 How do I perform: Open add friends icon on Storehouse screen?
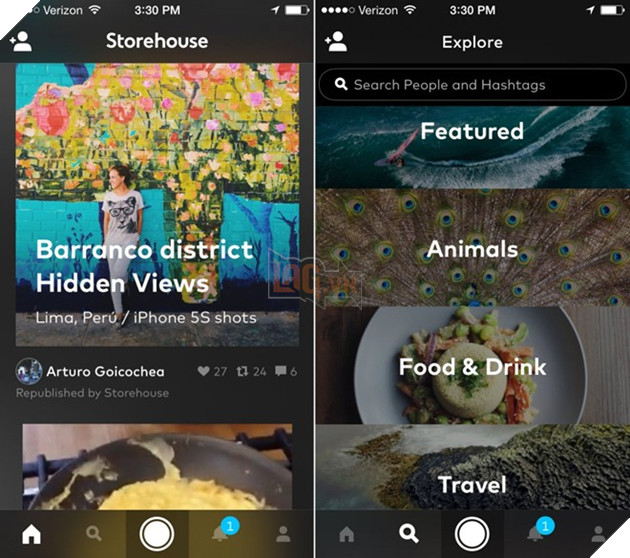(20, 41)
